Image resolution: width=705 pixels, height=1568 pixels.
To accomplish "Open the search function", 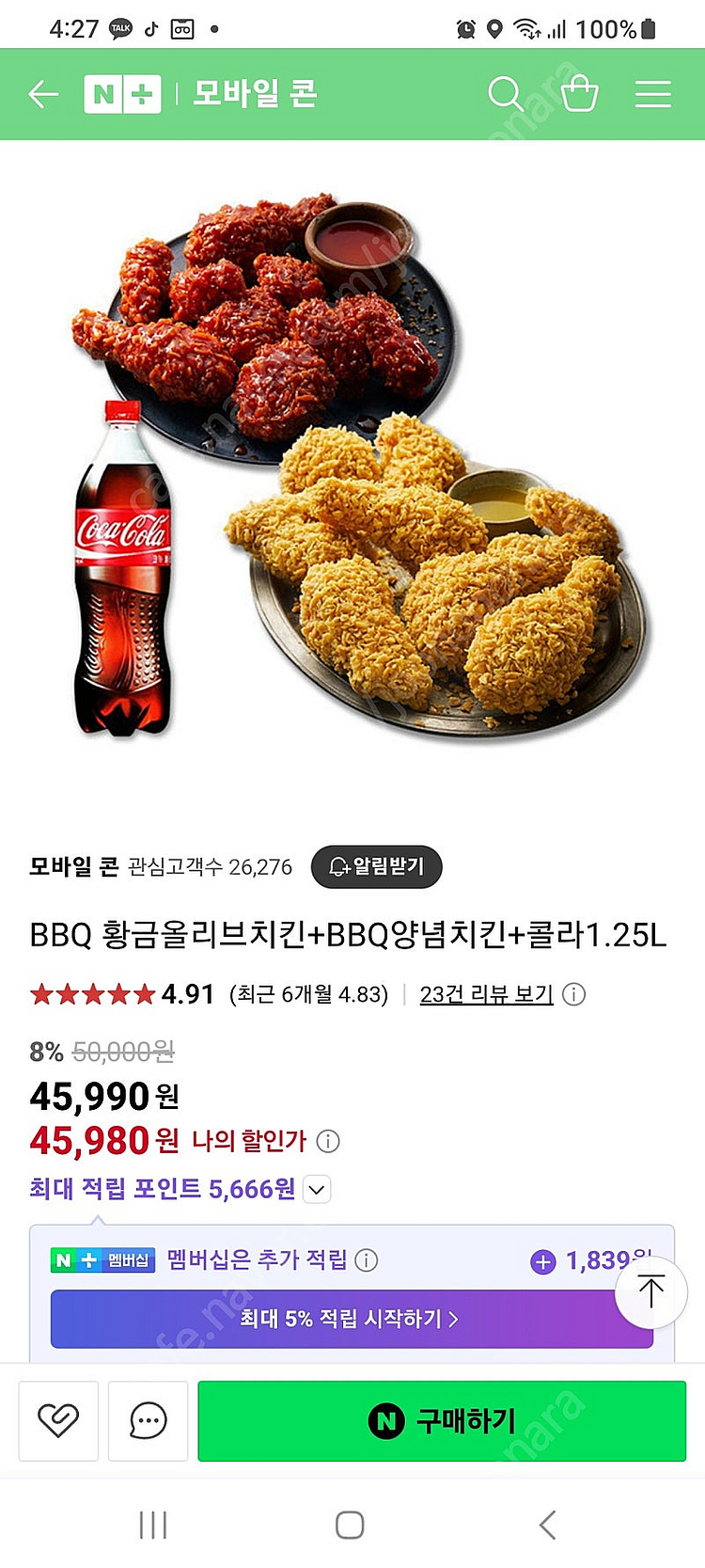I will [506, 93].
